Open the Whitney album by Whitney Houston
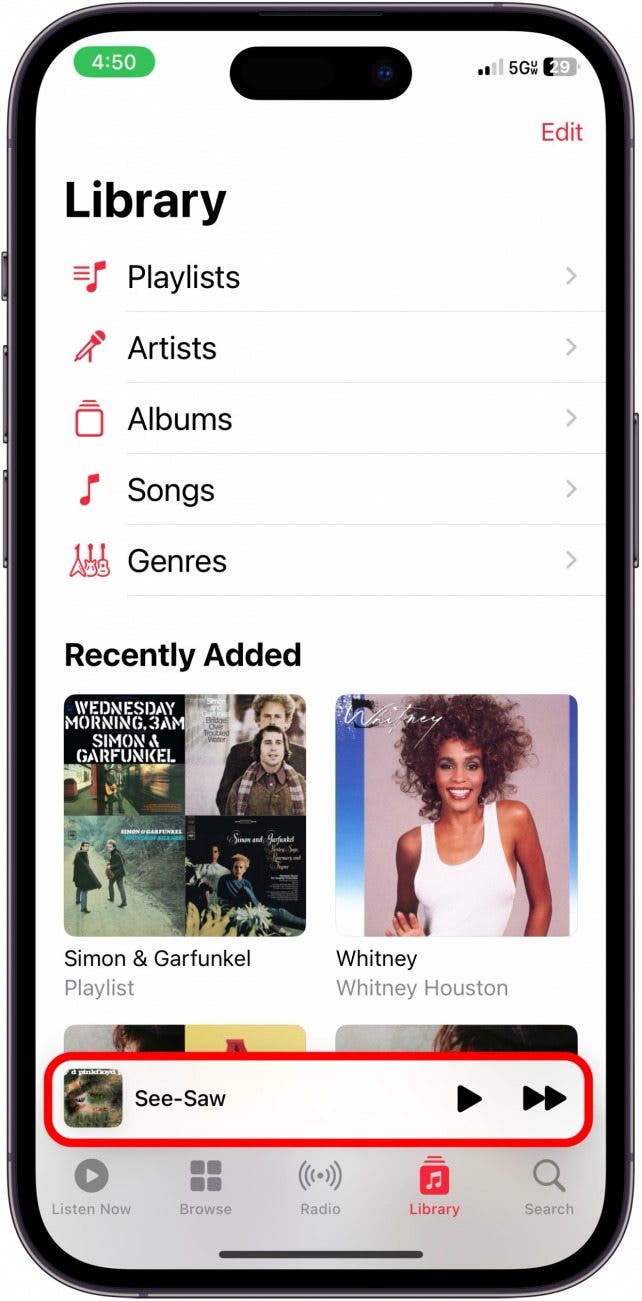This screenshot has width=642, height=1301. coord(456,815)
